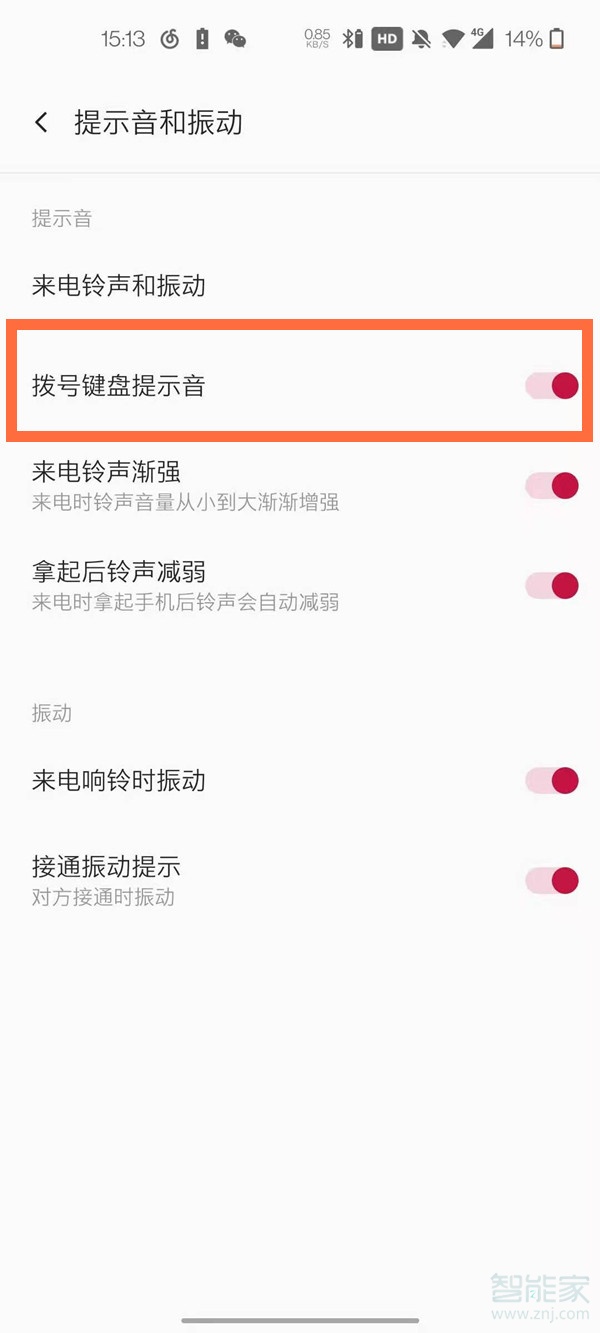Disable 接通振动提示 switch
The image size is (600, 1333).
[x=552, y=880]
